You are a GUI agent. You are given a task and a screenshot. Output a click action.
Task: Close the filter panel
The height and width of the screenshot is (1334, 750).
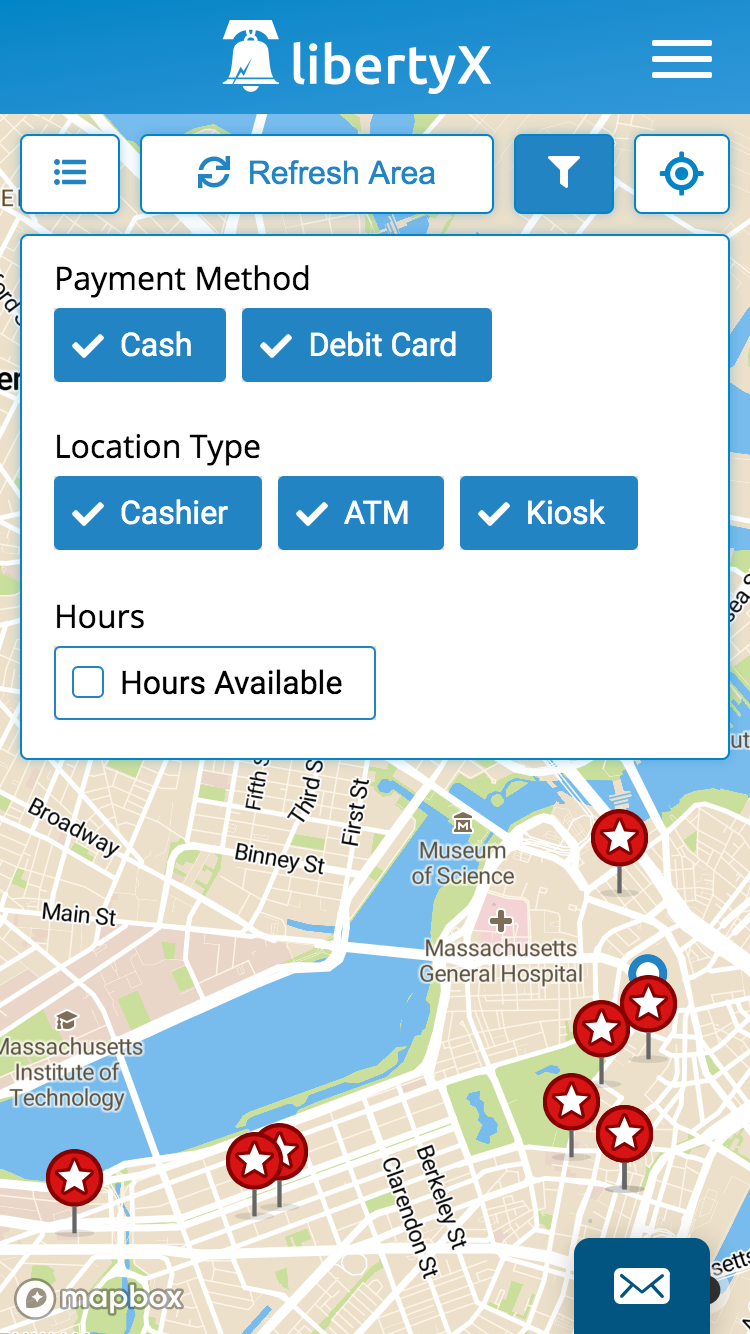tap(563, 173)
